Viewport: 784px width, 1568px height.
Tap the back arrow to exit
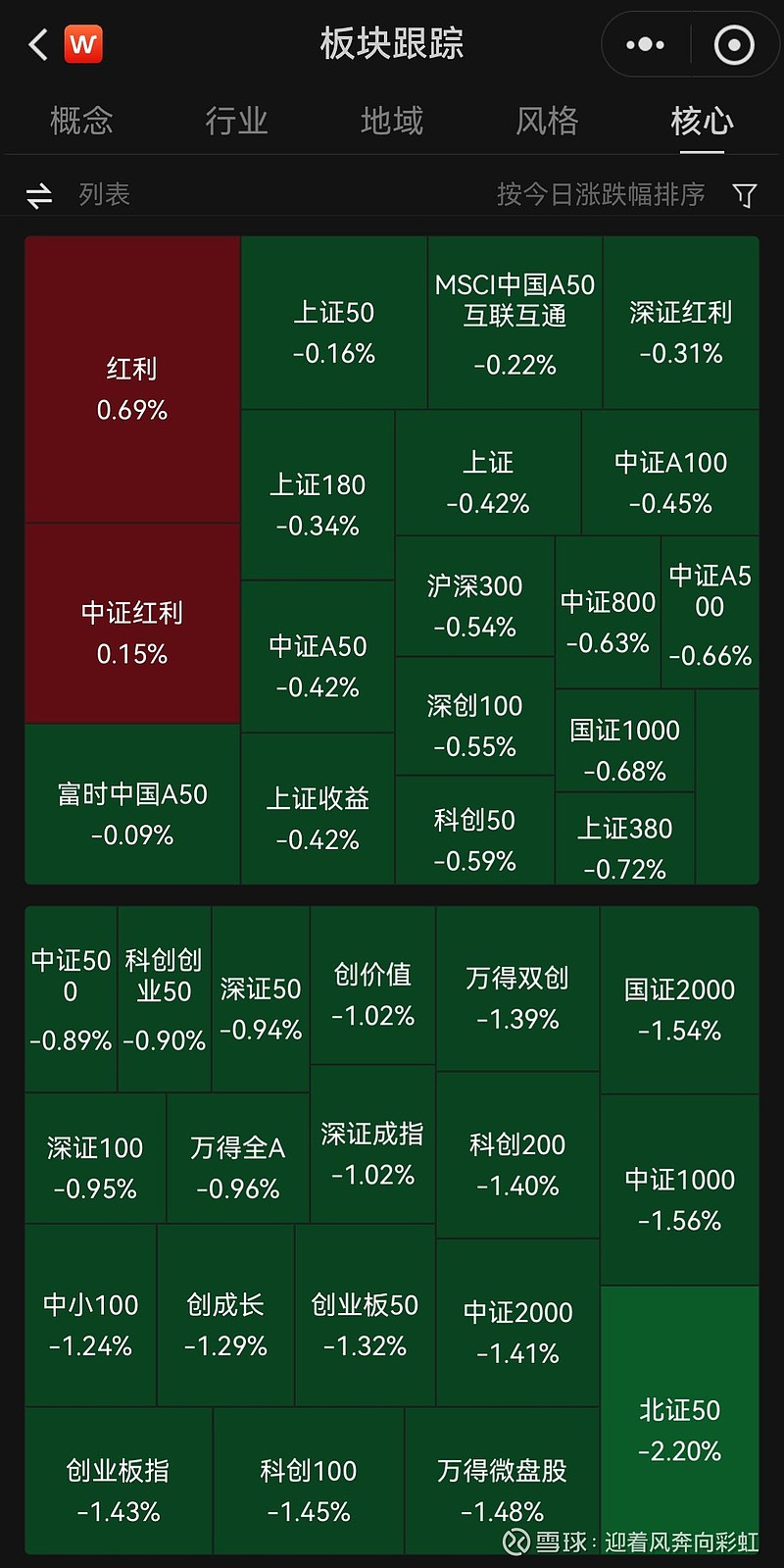(37, 44)
